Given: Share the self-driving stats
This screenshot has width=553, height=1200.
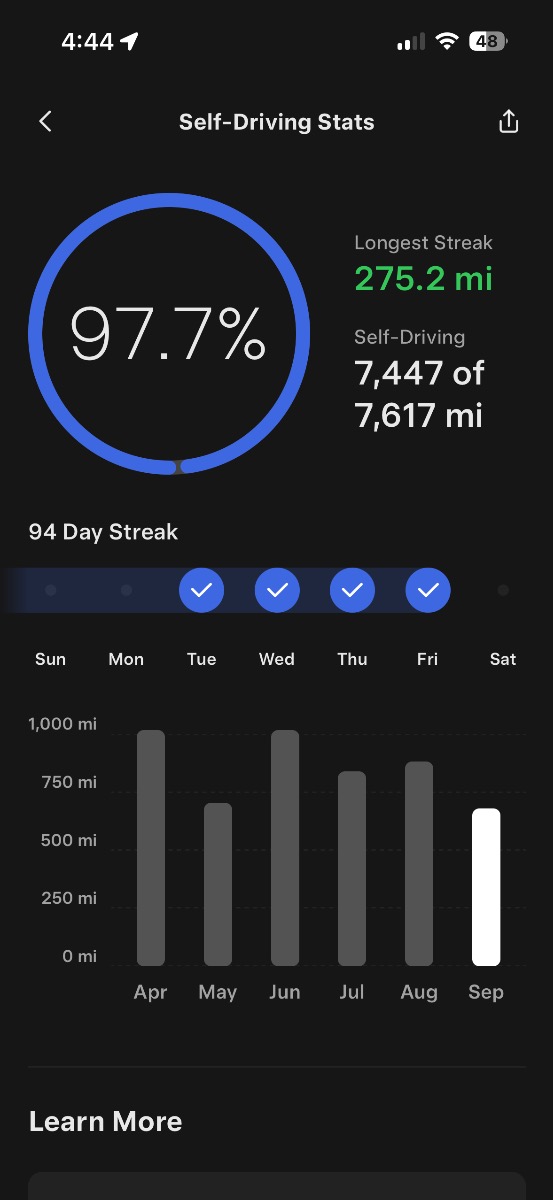Looking at the screenshot, I should click(508, 122).
